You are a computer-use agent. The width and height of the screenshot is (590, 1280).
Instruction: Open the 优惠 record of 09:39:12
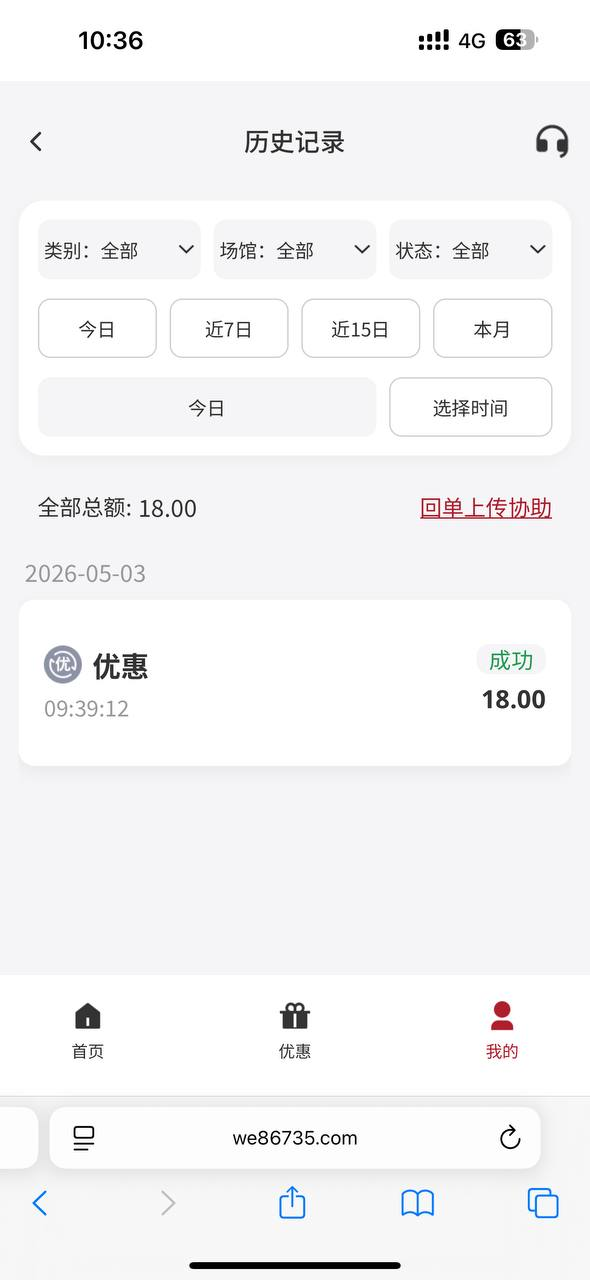tap(295, 683)
